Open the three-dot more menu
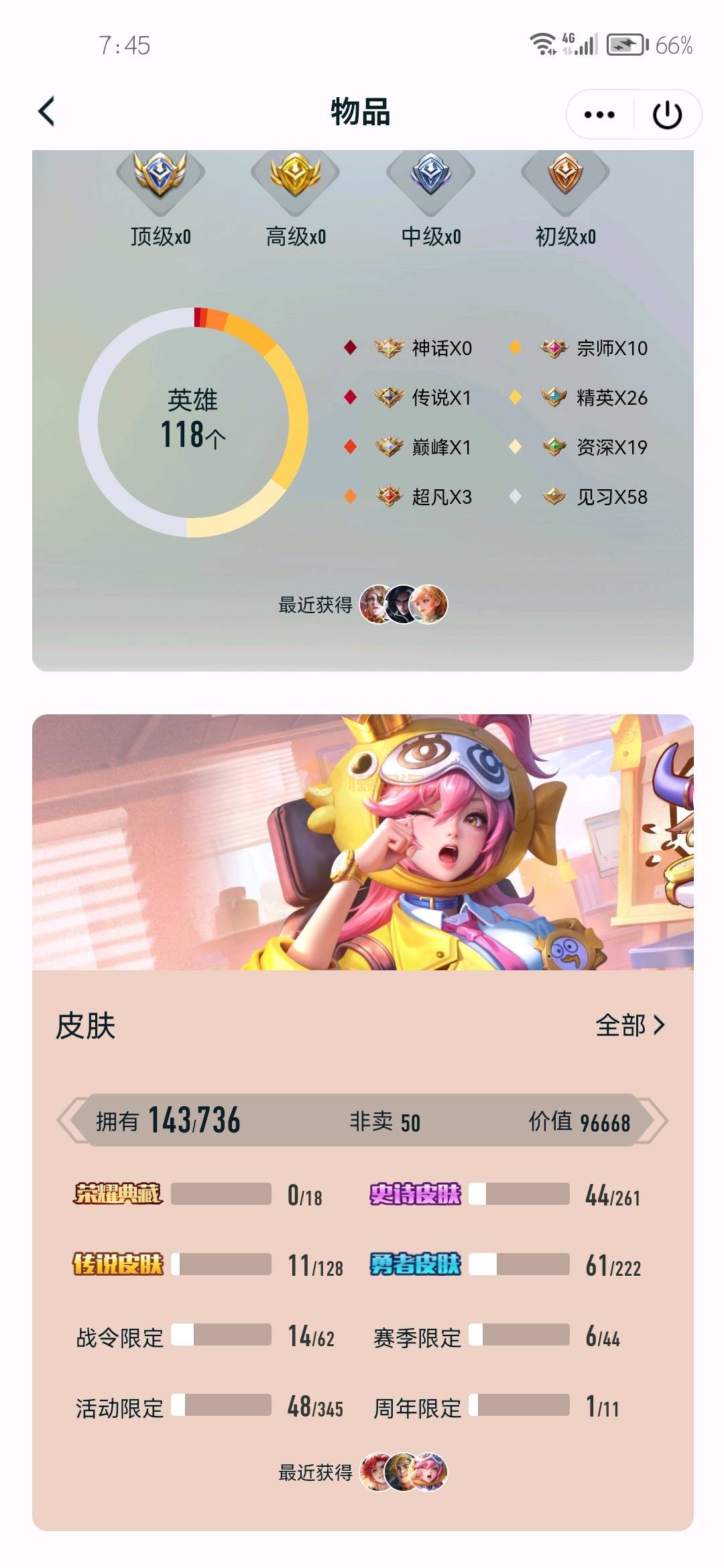Image resolution: width=724 pixels, height=1568 pixels. 599,115
